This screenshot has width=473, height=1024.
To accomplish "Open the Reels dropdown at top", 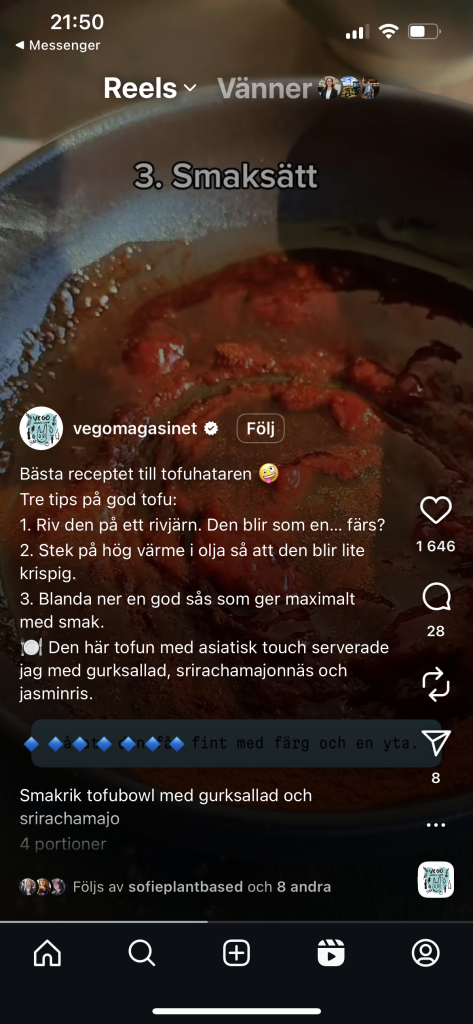I will pos(150,88).
